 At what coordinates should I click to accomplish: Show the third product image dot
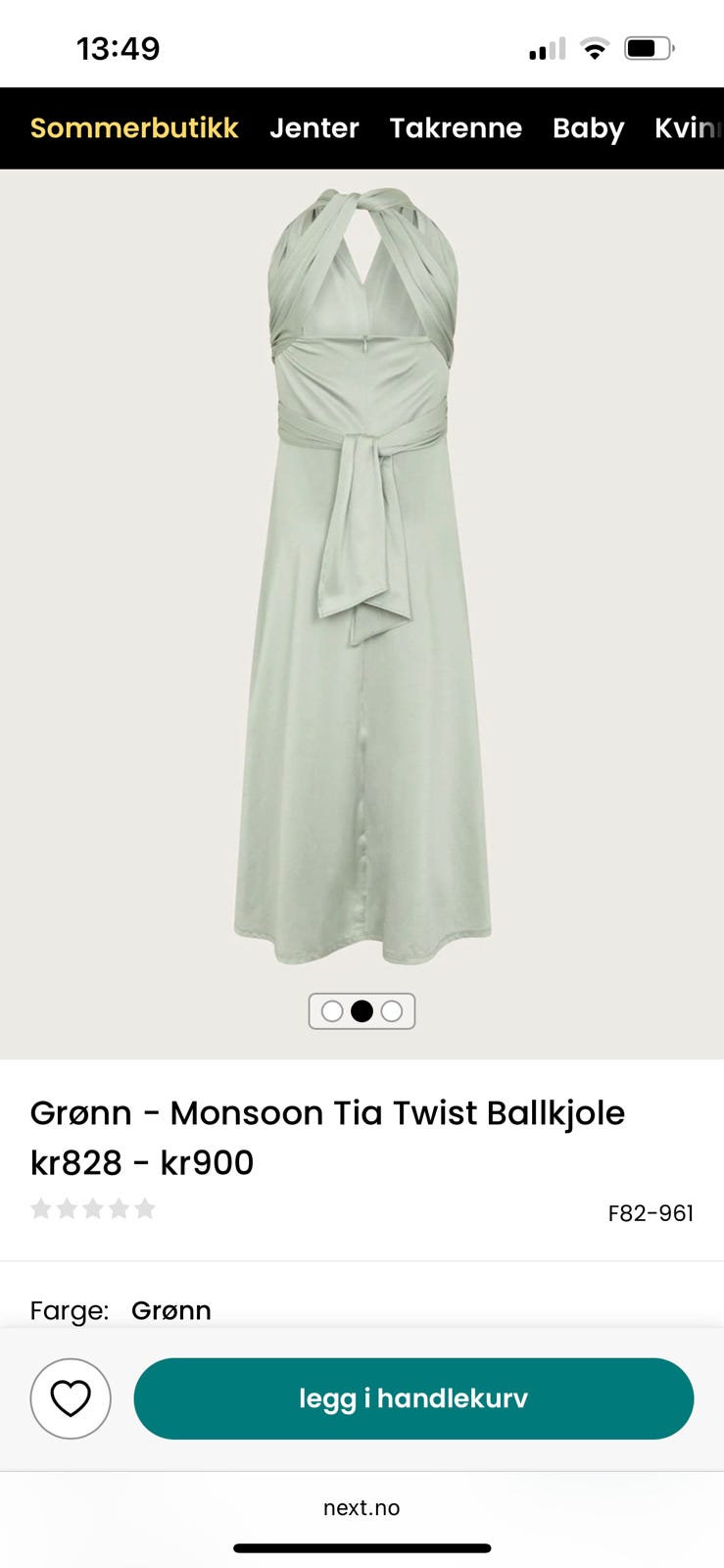tap(392, 1011)
